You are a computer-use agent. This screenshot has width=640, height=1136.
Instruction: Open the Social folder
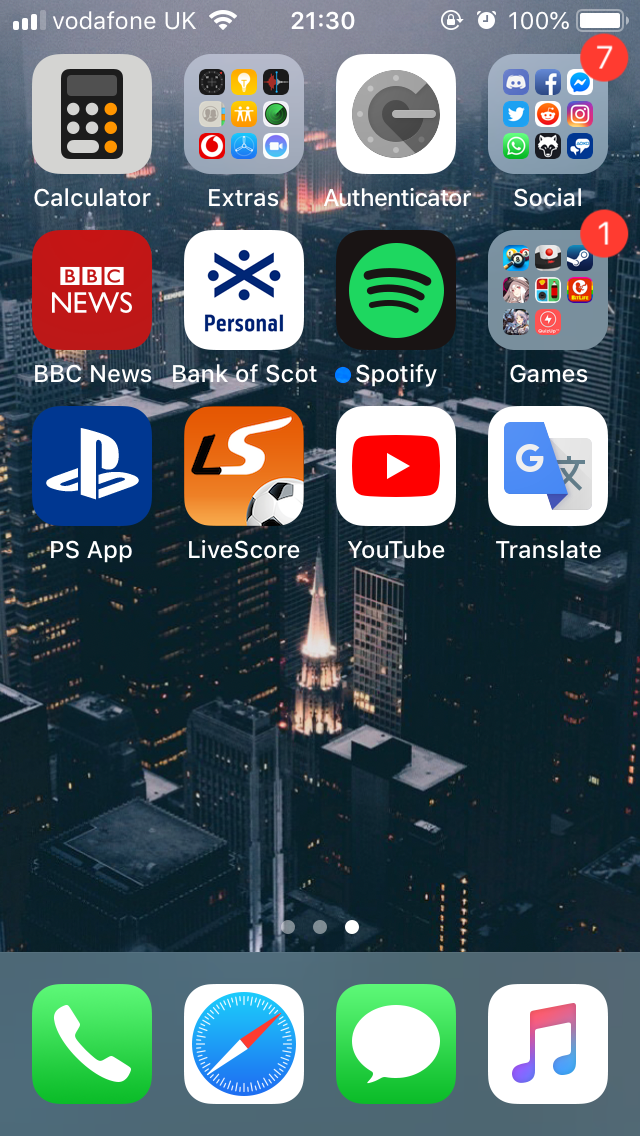(x=548, y=114)
